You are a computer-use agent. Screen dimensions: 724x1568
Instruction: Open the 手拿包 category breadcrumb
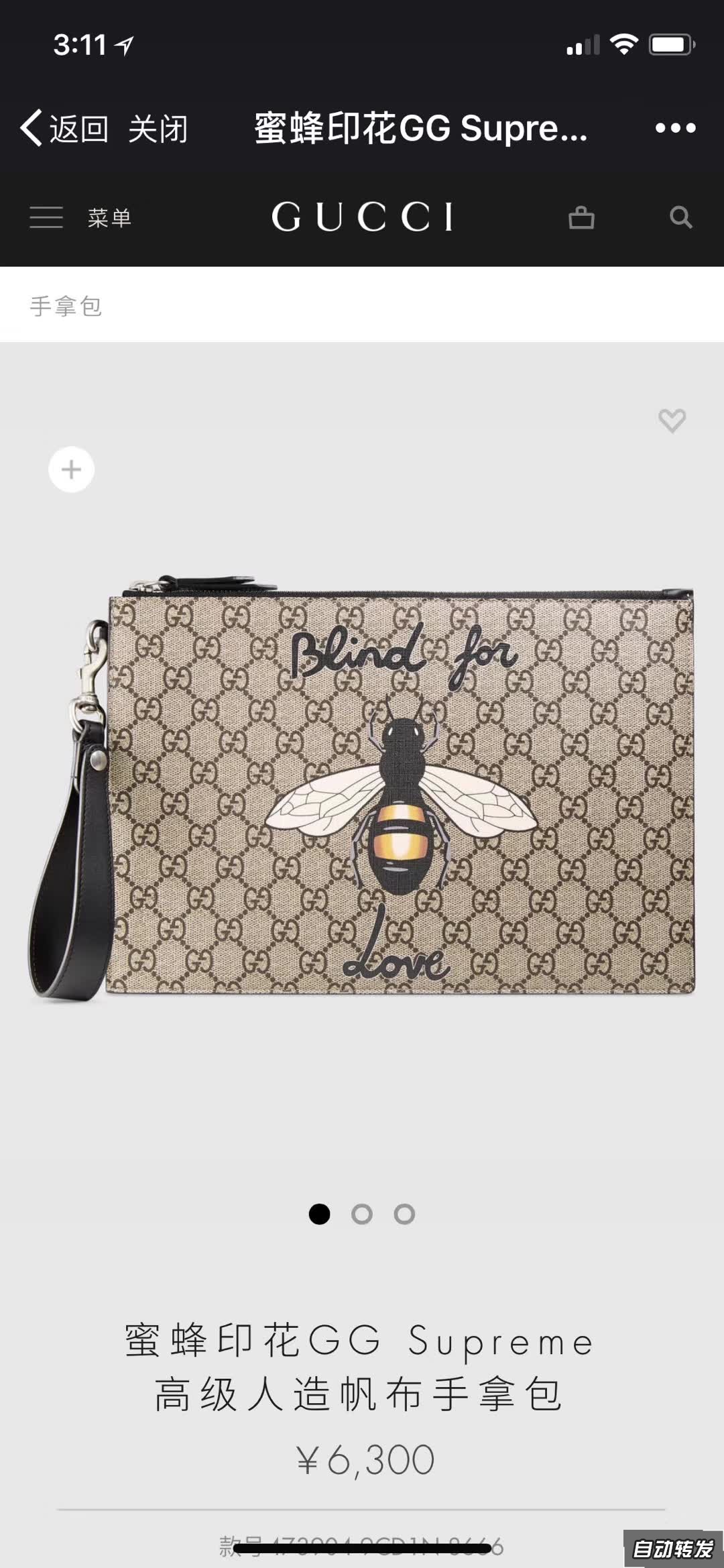(66, 306)
